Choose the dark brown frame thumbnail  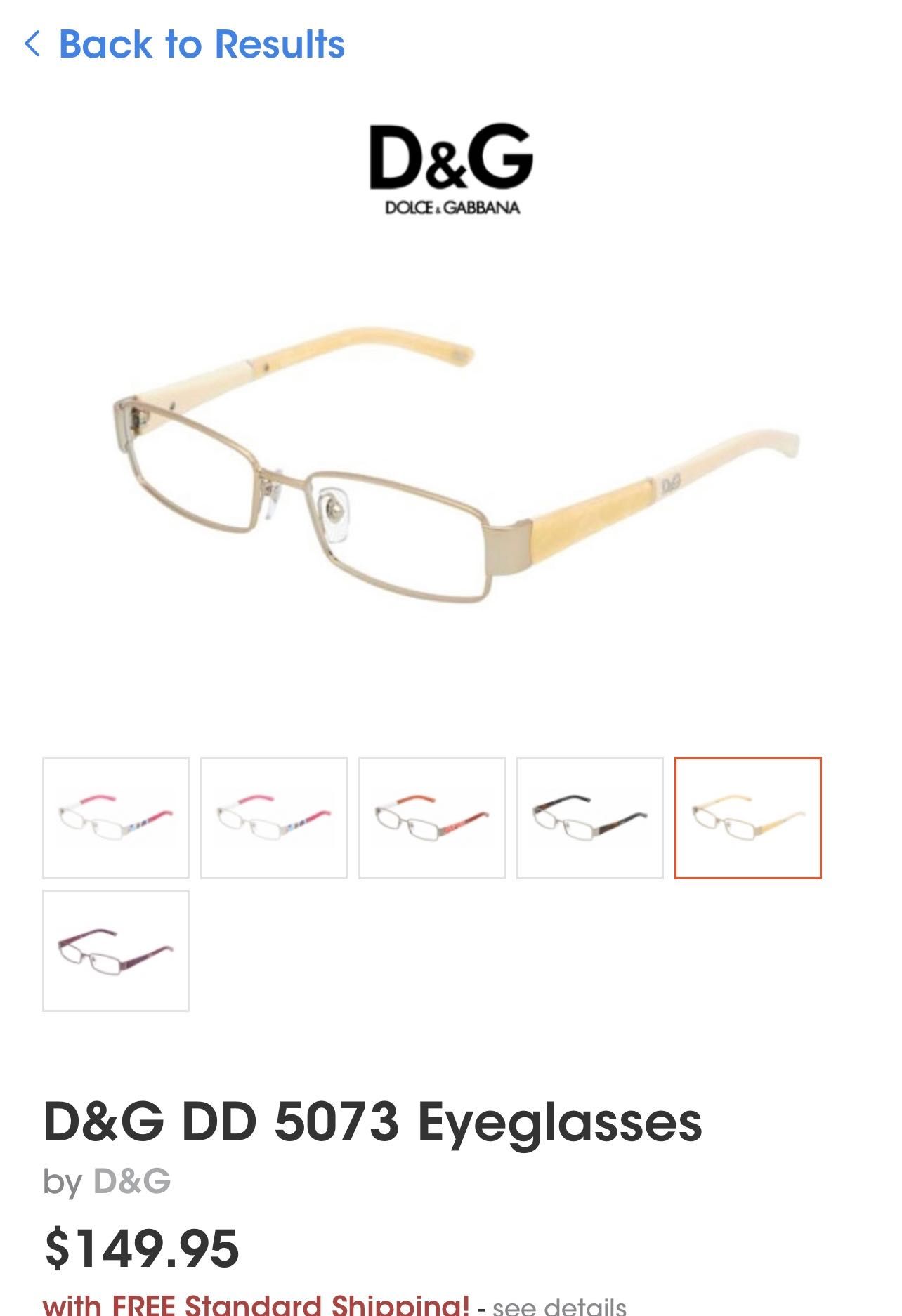pos(590,817)
